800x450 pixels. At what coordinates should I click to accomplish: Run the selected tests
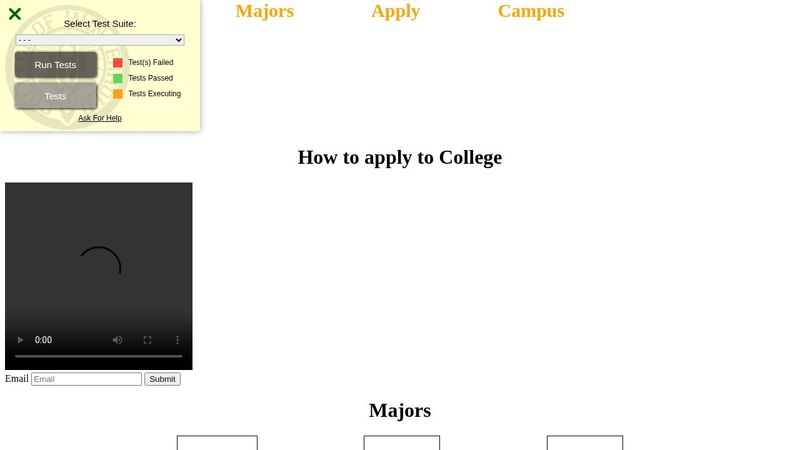pyautogui.click(x=56, y=65)
